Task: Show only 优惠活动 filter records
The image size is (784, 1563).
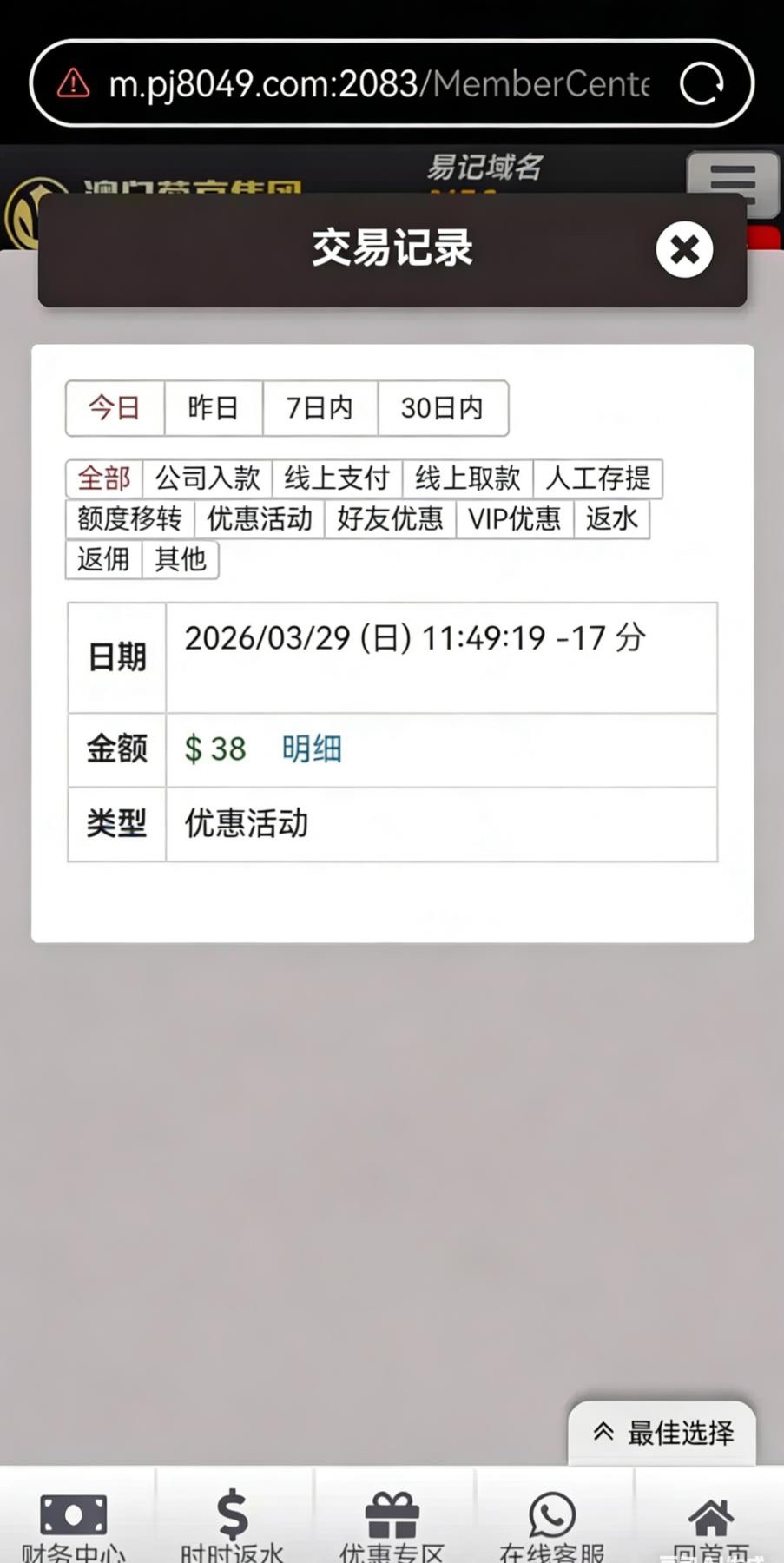Action: click(x=260, y=518)
